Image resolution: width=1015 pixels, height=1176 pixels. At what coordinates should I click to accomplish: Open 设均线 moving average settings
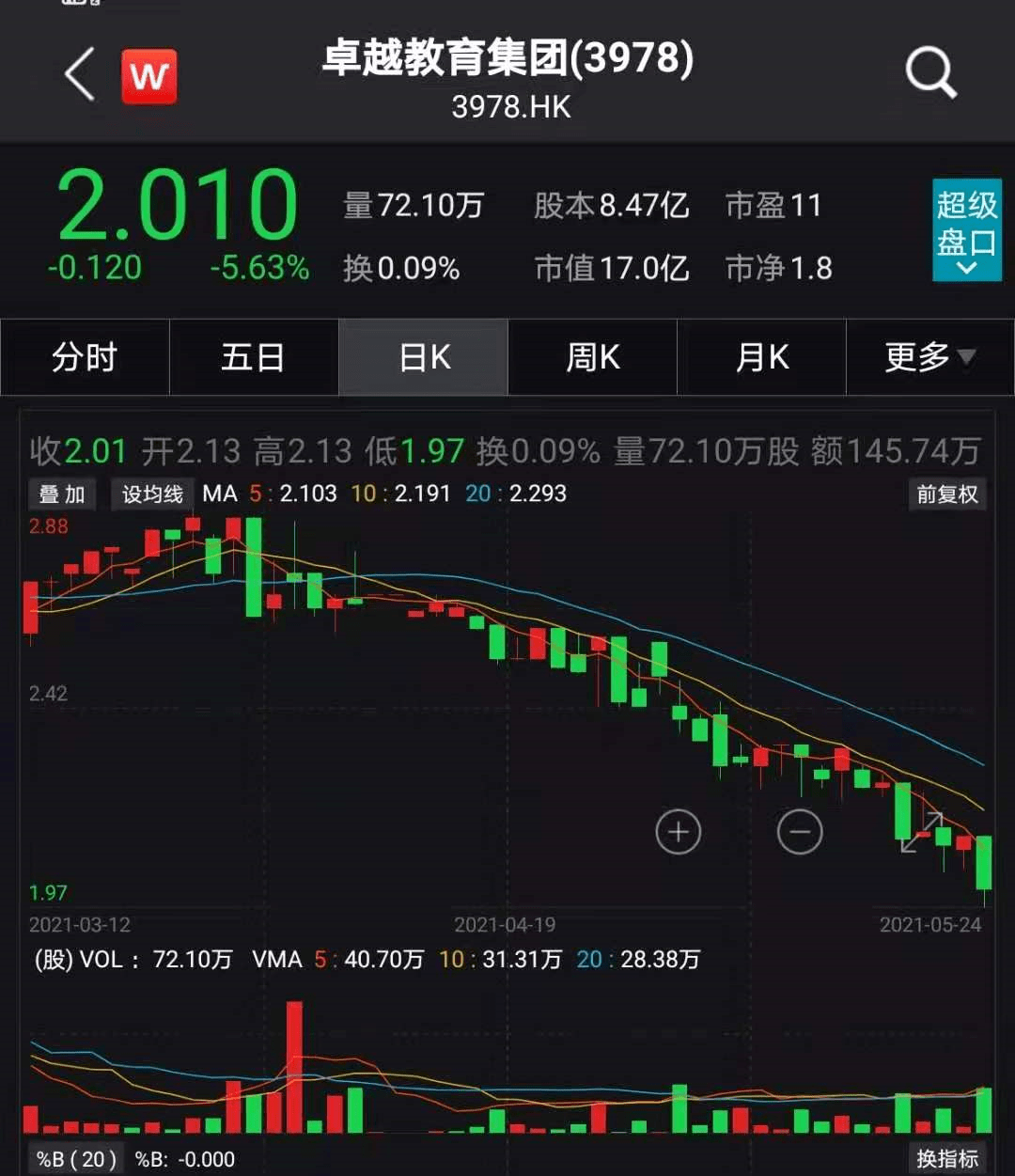pos(152,494)
